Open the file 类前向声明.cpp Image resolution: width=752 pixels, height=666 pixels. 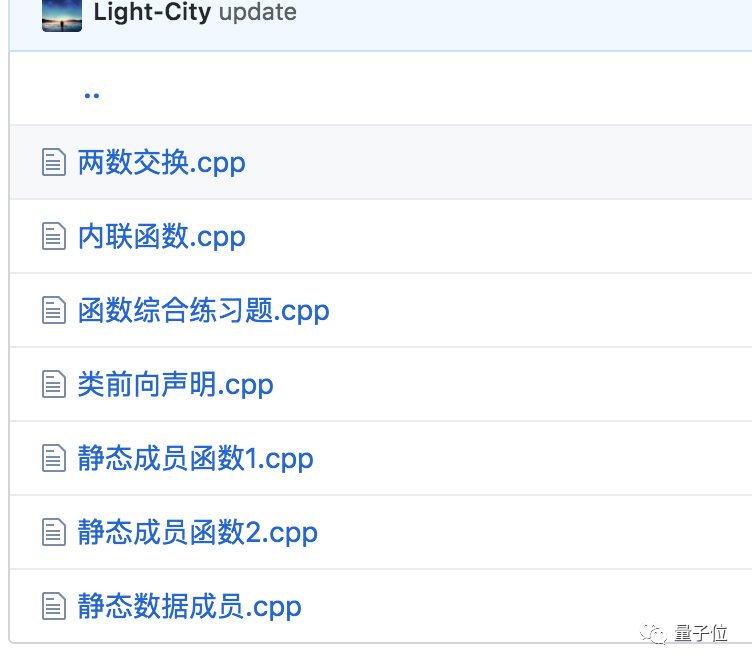176,384
